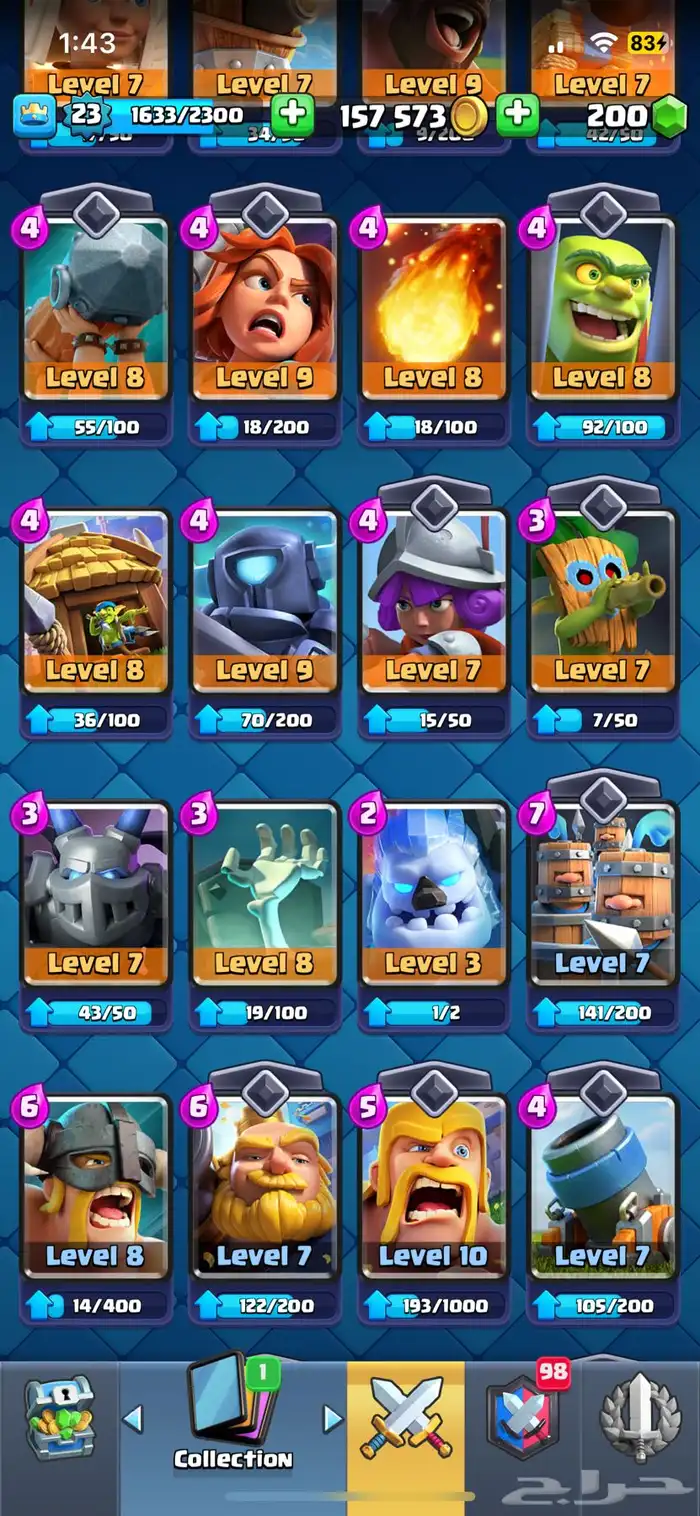Select the Elite Barbarians card with 14/400
Image resolution: width=700 pixels, height=1516 pixels.
96,1187
